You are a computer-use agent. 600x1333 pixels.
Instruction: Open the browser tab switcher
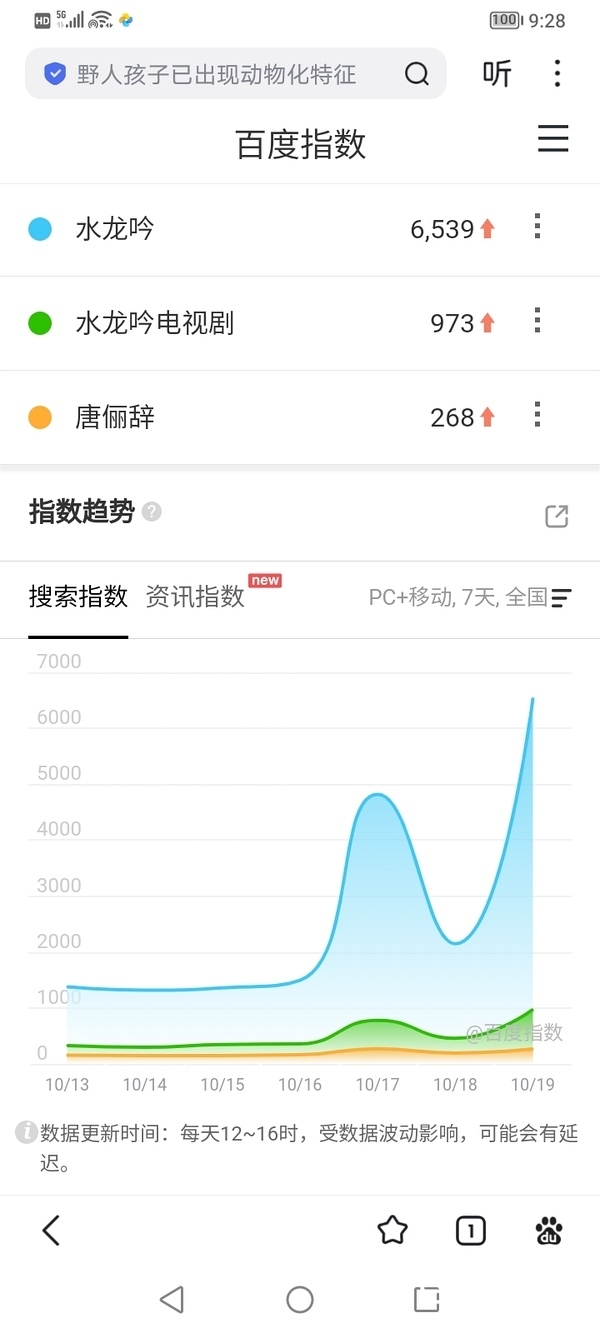click(470, 1230)
